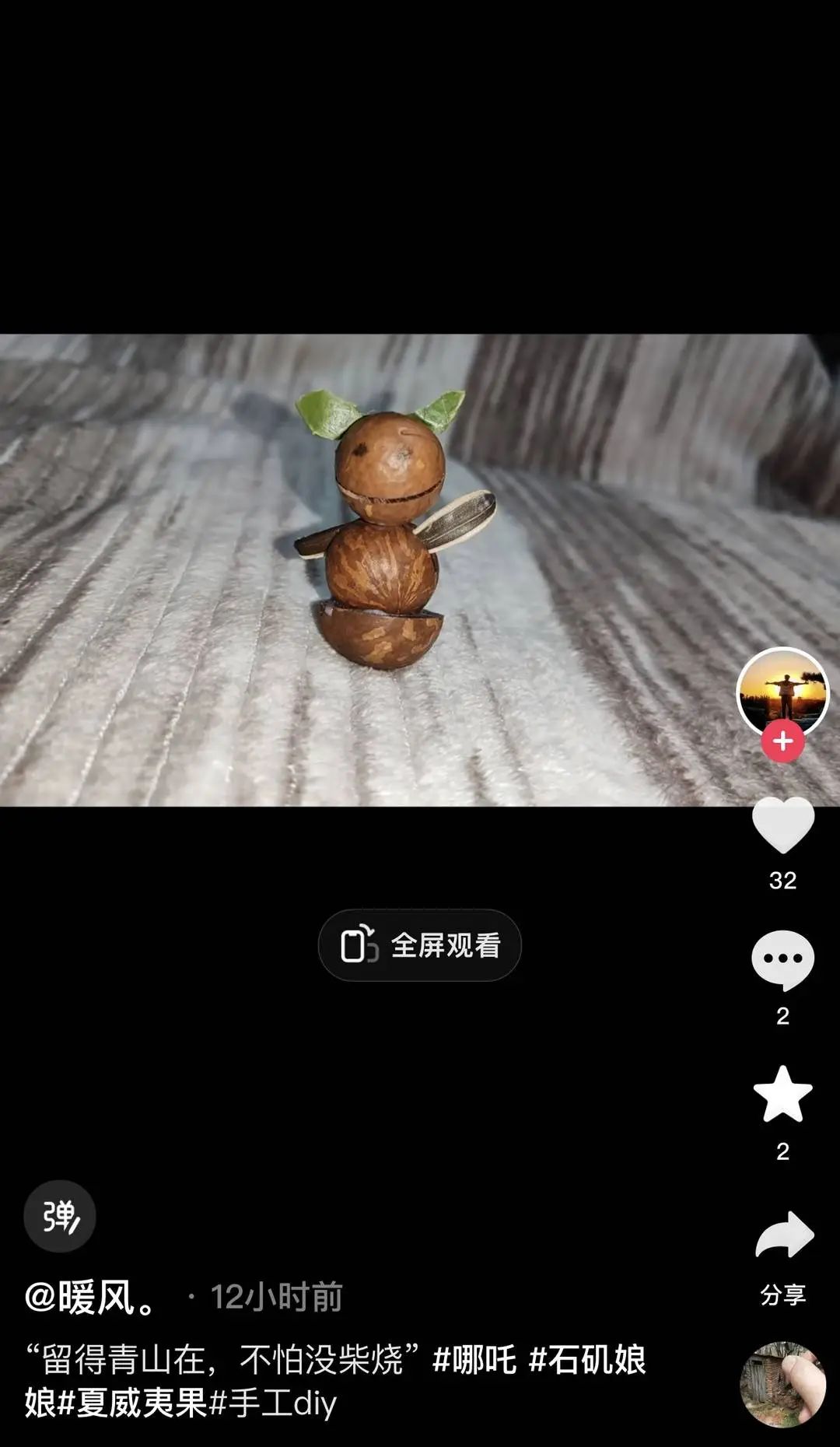Screen dimensions: 840x1447
Task: Open the #石矶娘娘 hashtag
Action: click(587, 1360)
